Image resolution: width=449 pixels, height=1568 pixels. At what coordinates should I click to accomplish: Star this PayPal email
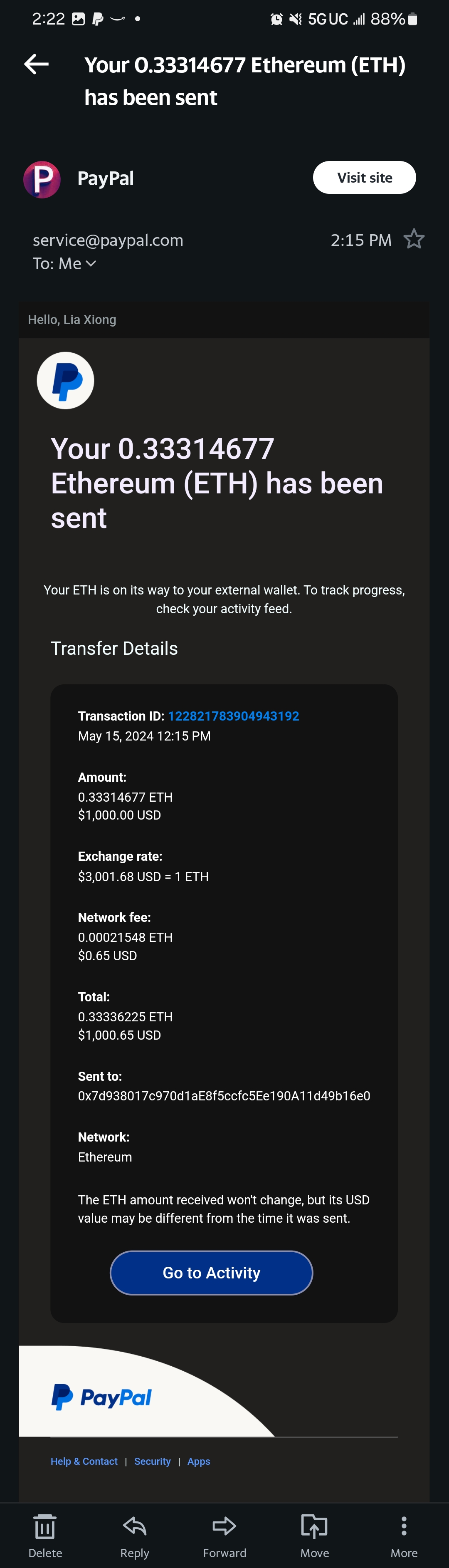click(414, 239)
